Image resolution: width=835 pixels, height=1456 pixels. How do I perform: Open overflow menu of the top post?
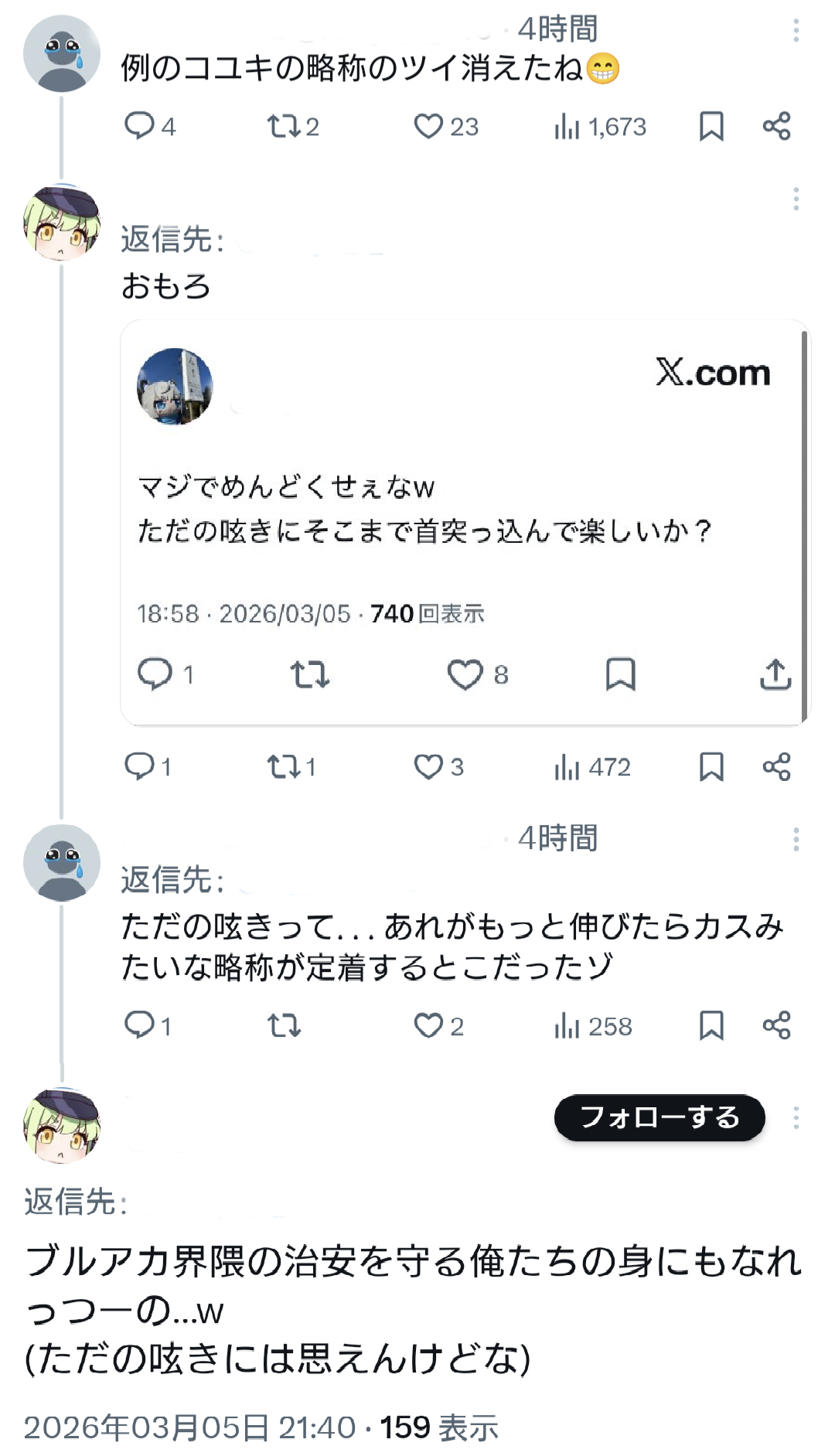[796, 31]
